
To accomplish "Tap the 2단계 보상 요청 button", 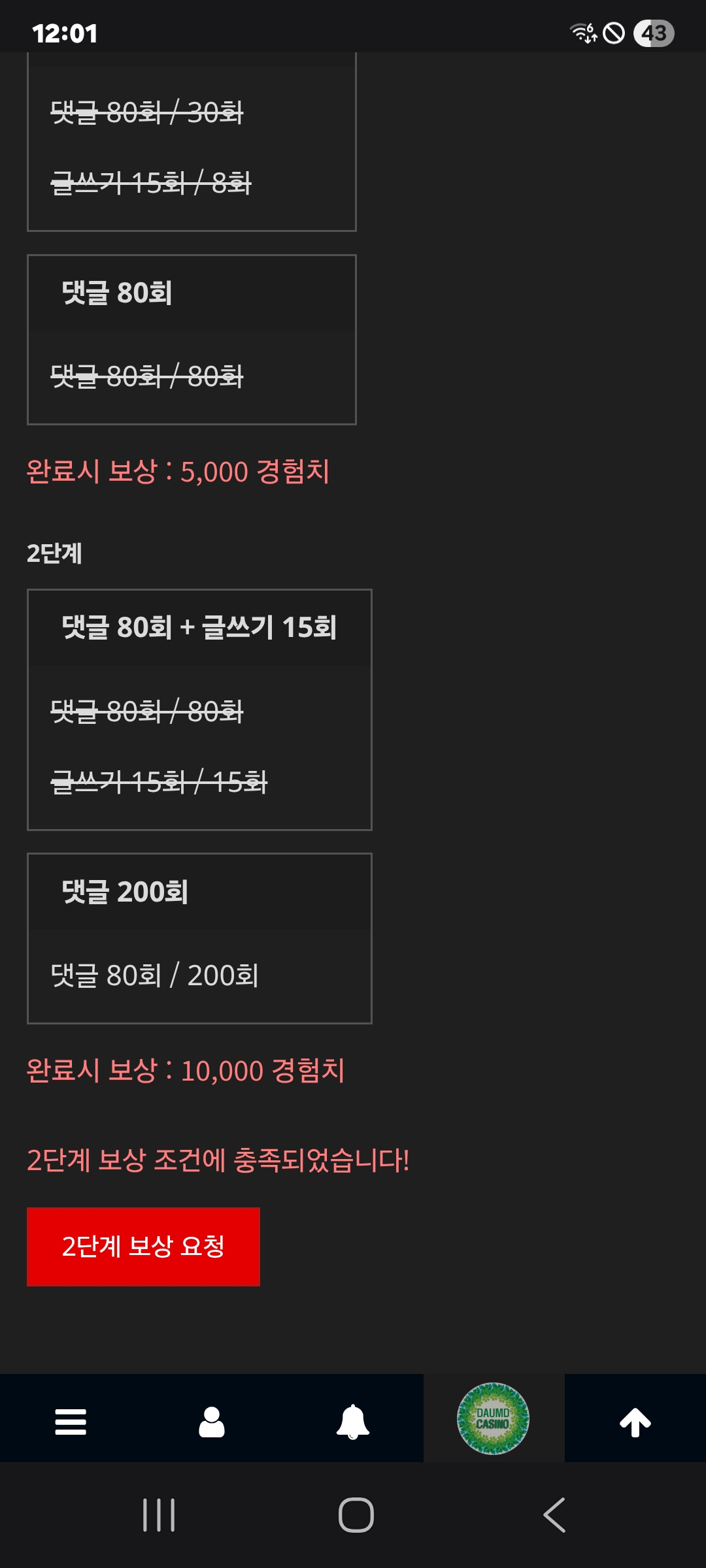I will [x=143, y=1247].
